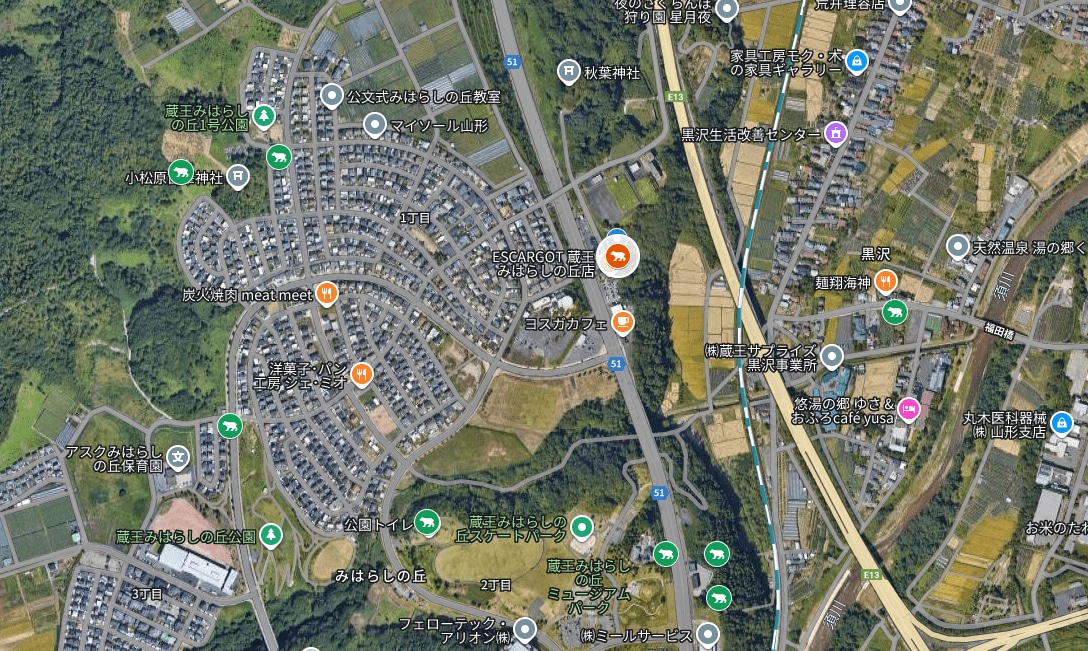1088x651 pixels.
Task: Select the 蔵王みはらしの丘公園 park marker
Action: pyautogui.click(x=270, y=535)
